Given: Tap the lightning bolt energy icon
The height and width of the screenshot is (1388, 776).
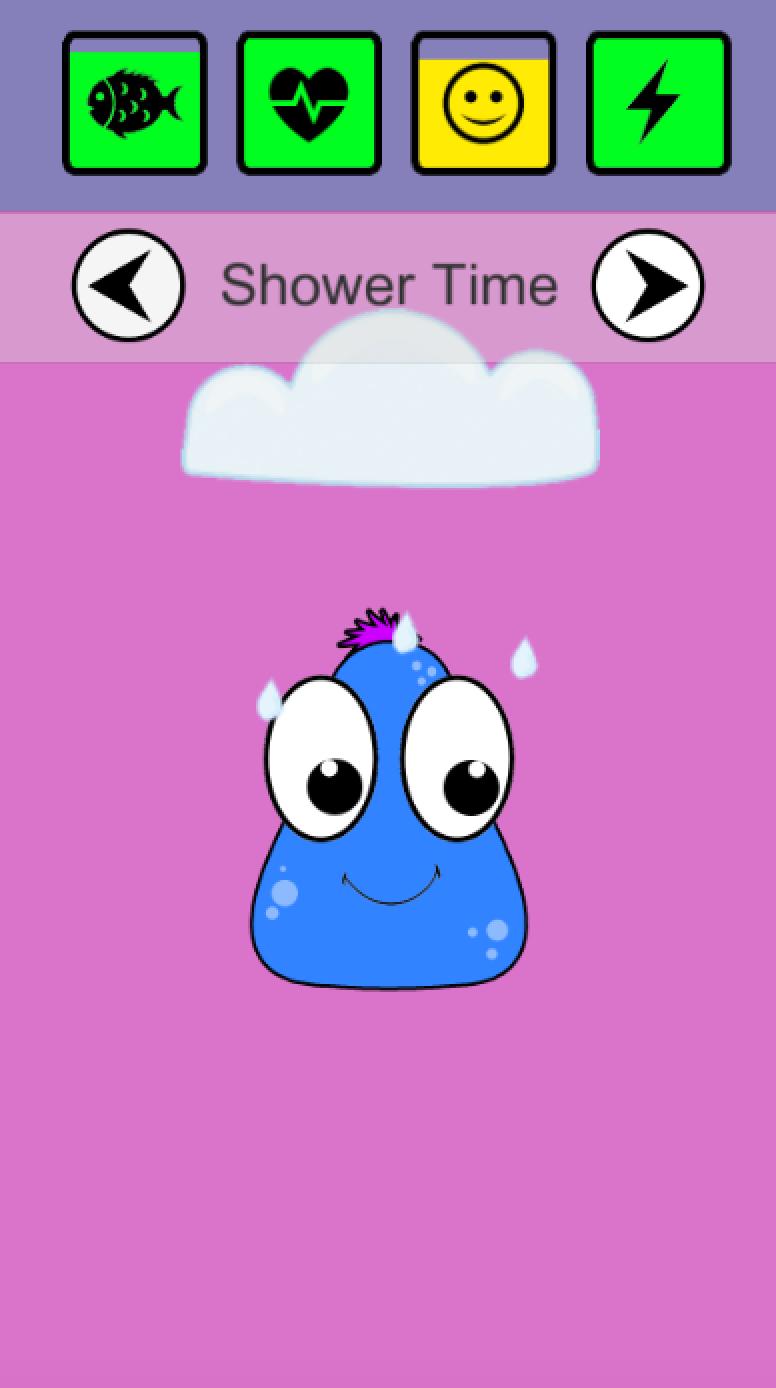Looking at the screenshot, I should [x=656, y=103].
